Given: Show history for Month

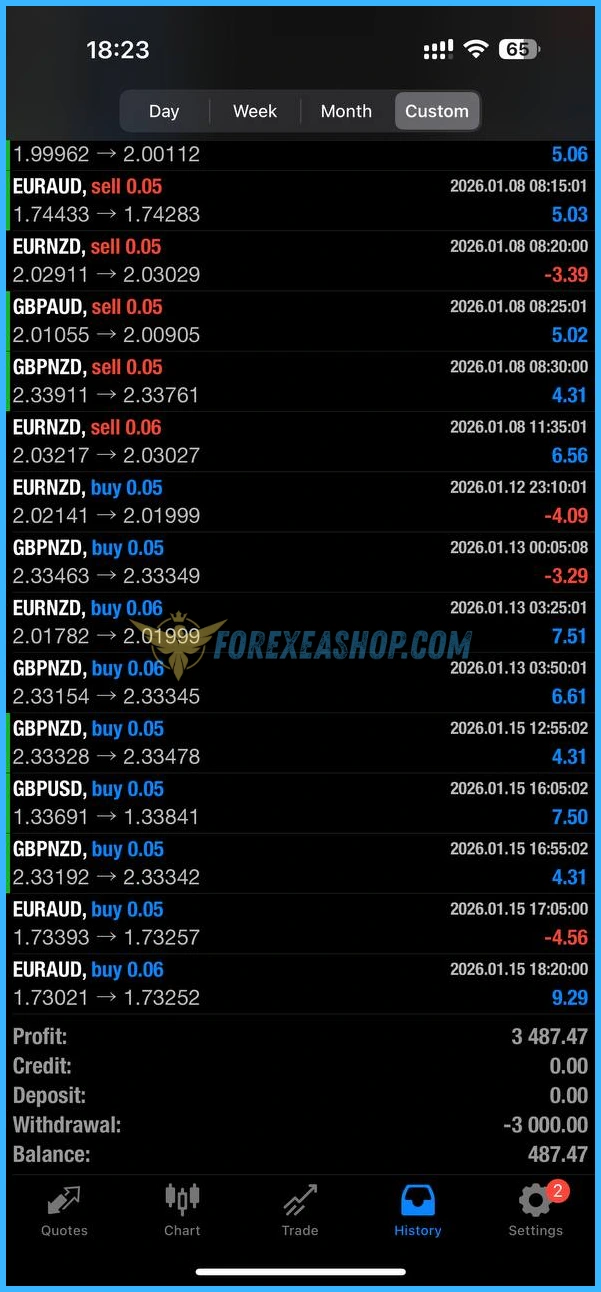Looking at the screenshot, I should click(x=346, y=111).
